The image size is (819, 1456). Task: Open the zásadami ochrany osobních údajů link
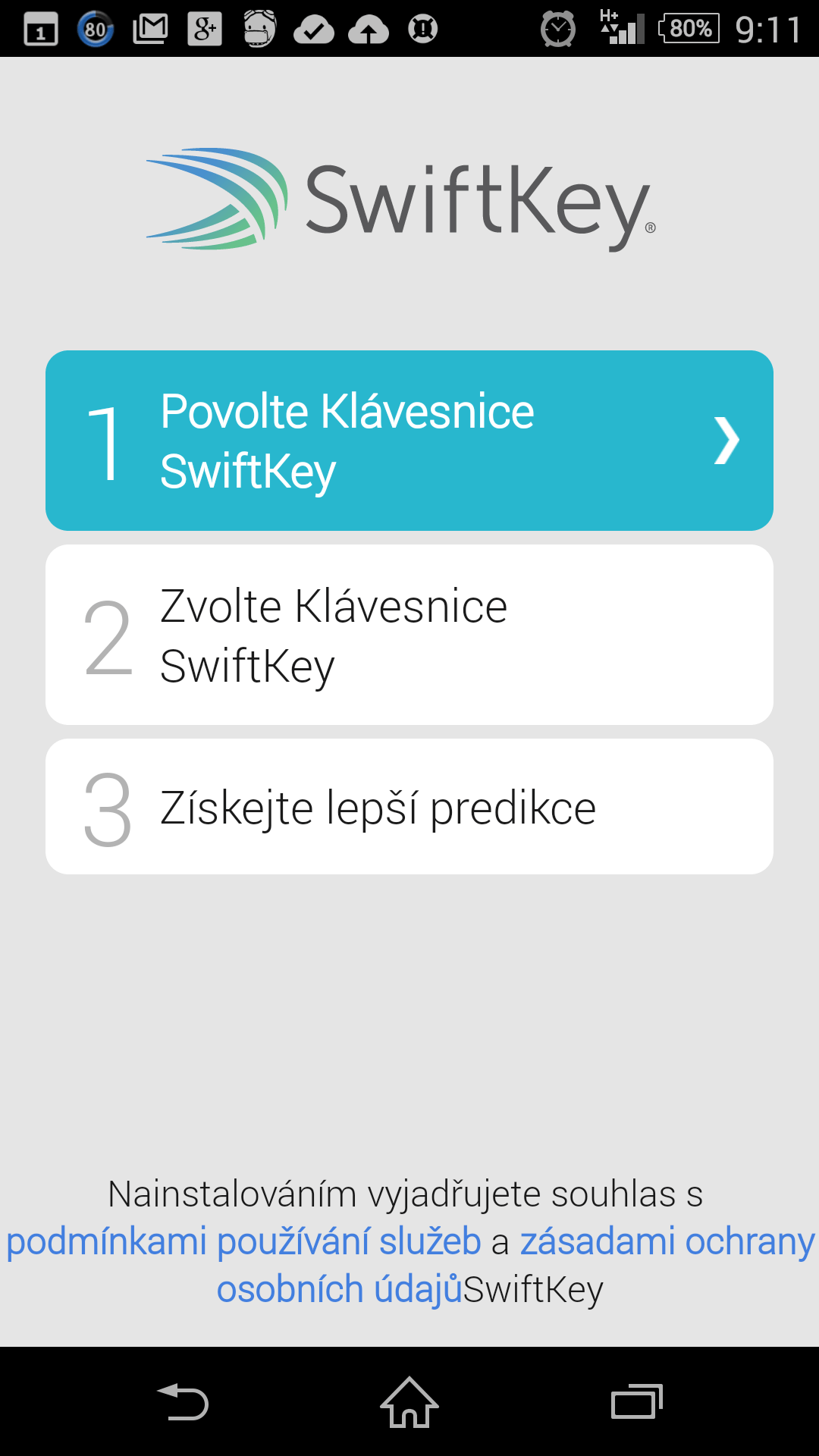[666, 1241]
